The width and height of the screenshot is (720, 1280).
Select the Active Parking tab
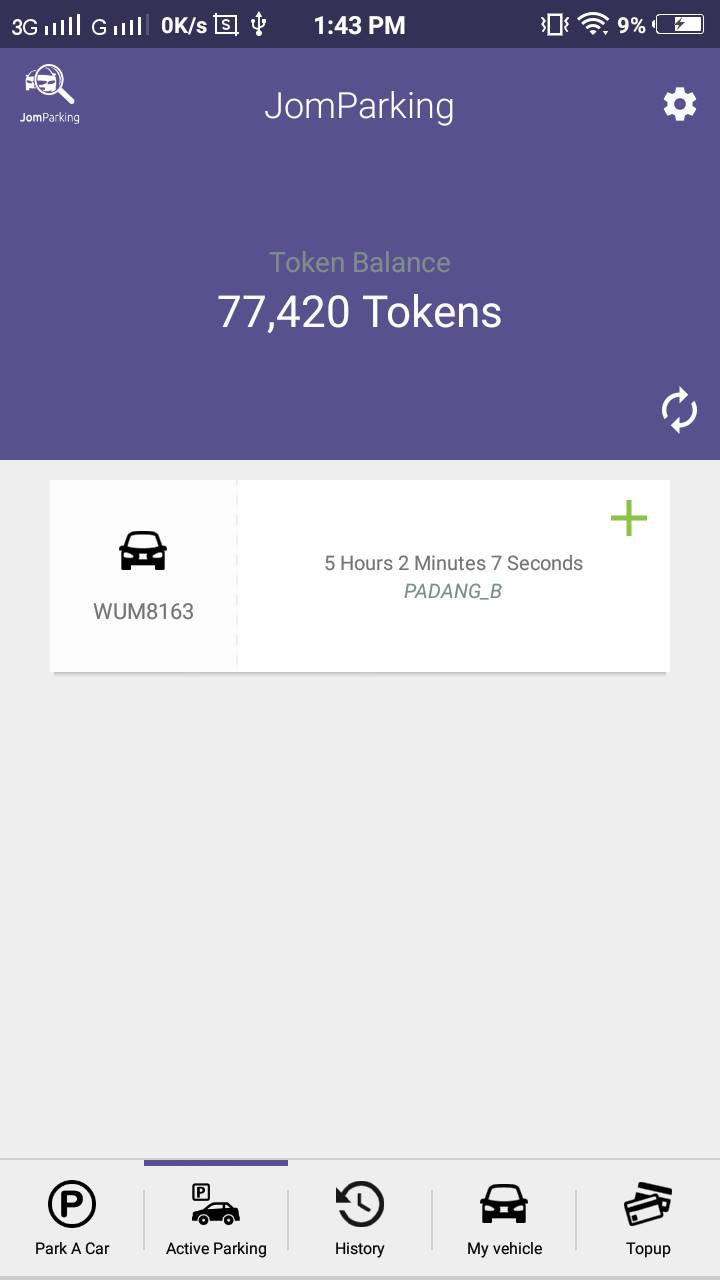pos(216,1218)
